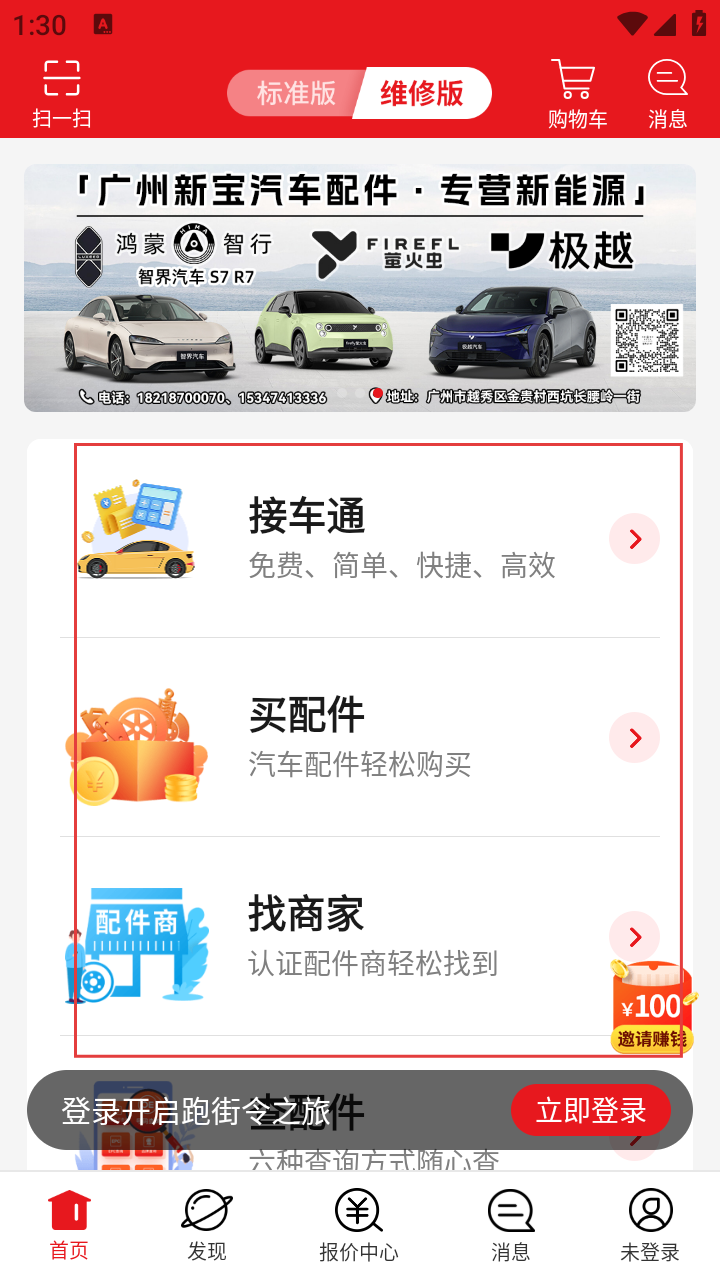Go to the 首页 tab
The height and width of the screenshot is (1280, 720).
pyautogui.click(x=69, y=1226)
